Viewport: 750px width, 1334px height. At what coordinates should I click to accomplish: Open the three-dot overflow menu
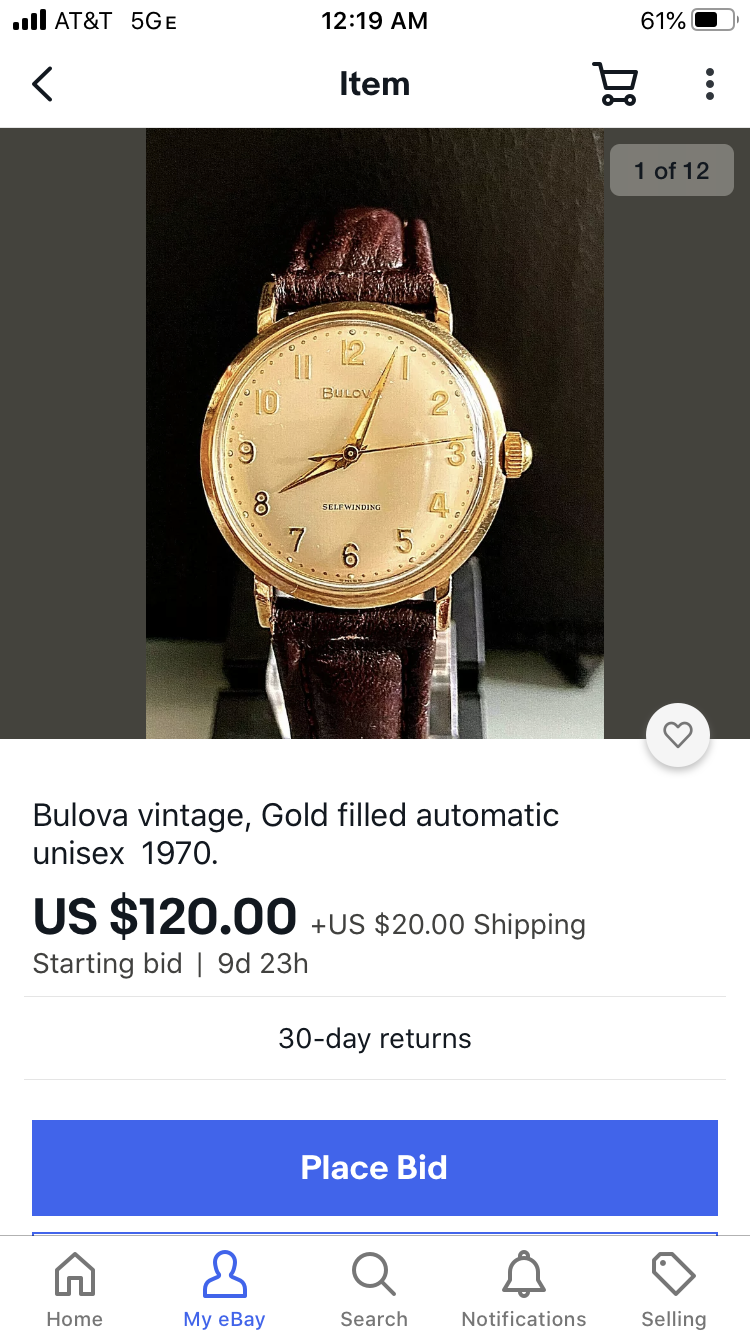(709, 84)
